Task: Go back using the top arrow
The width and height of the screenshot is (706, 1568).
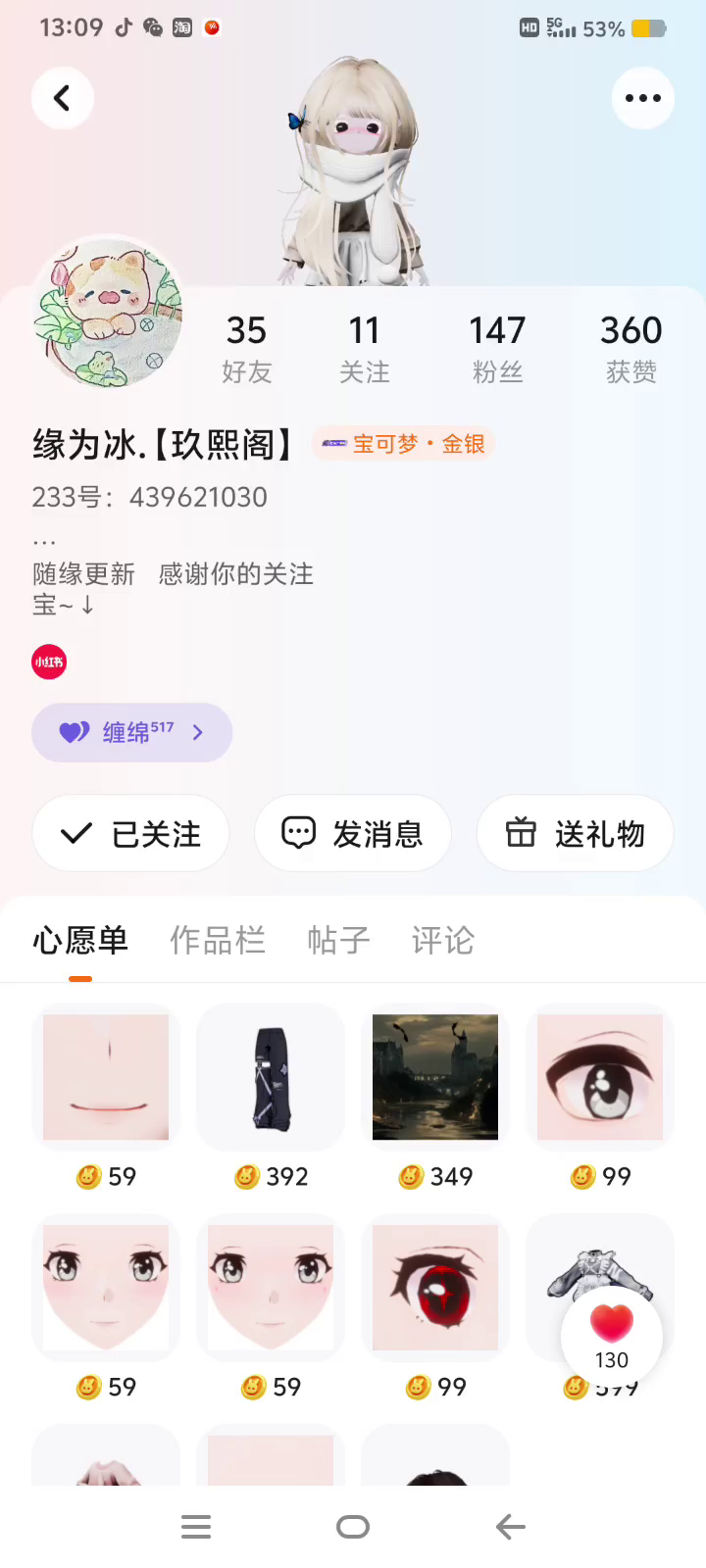Action: (x=62, y=98)
